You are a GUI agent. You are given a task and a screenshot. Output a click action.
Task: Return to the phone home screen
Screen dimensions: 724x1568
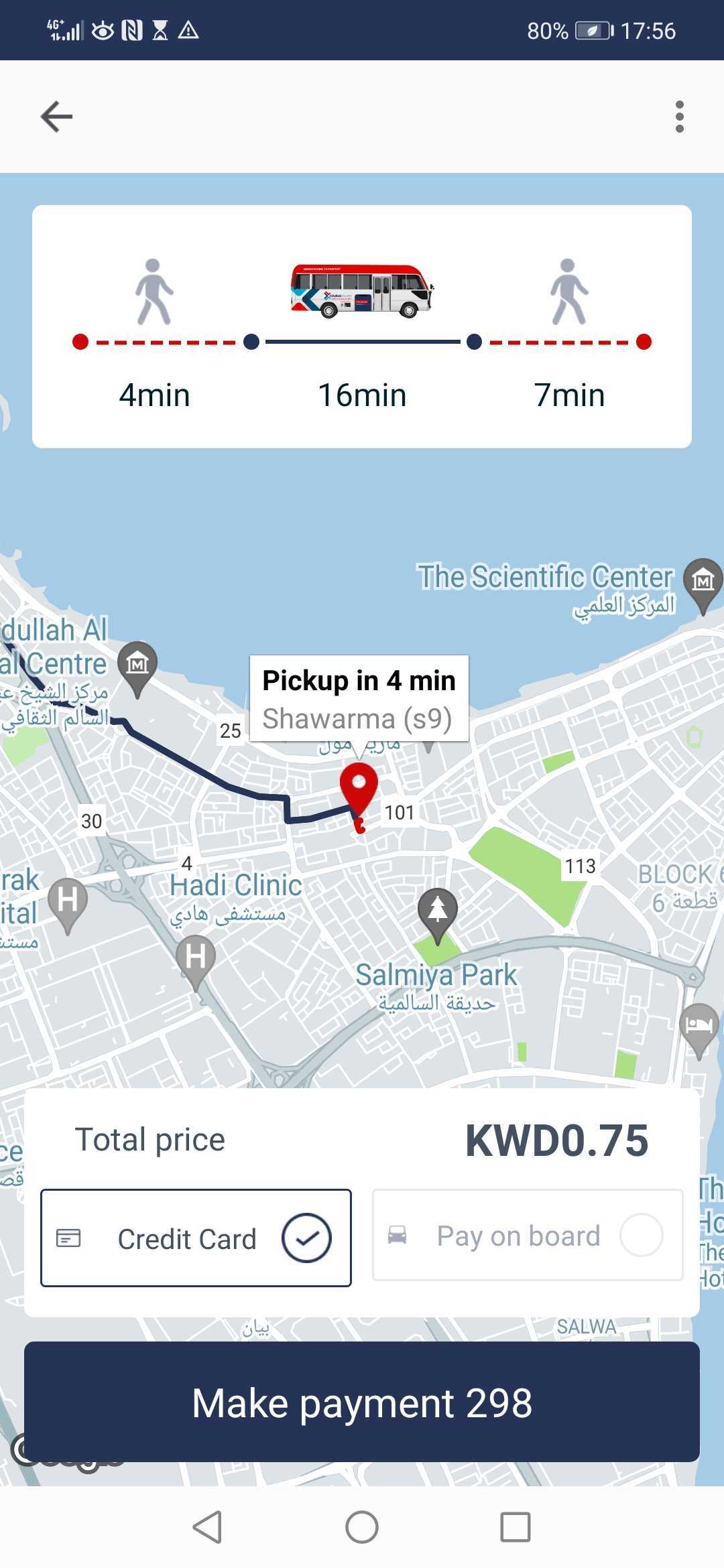pyautogui.click(x=362, y=1527)
